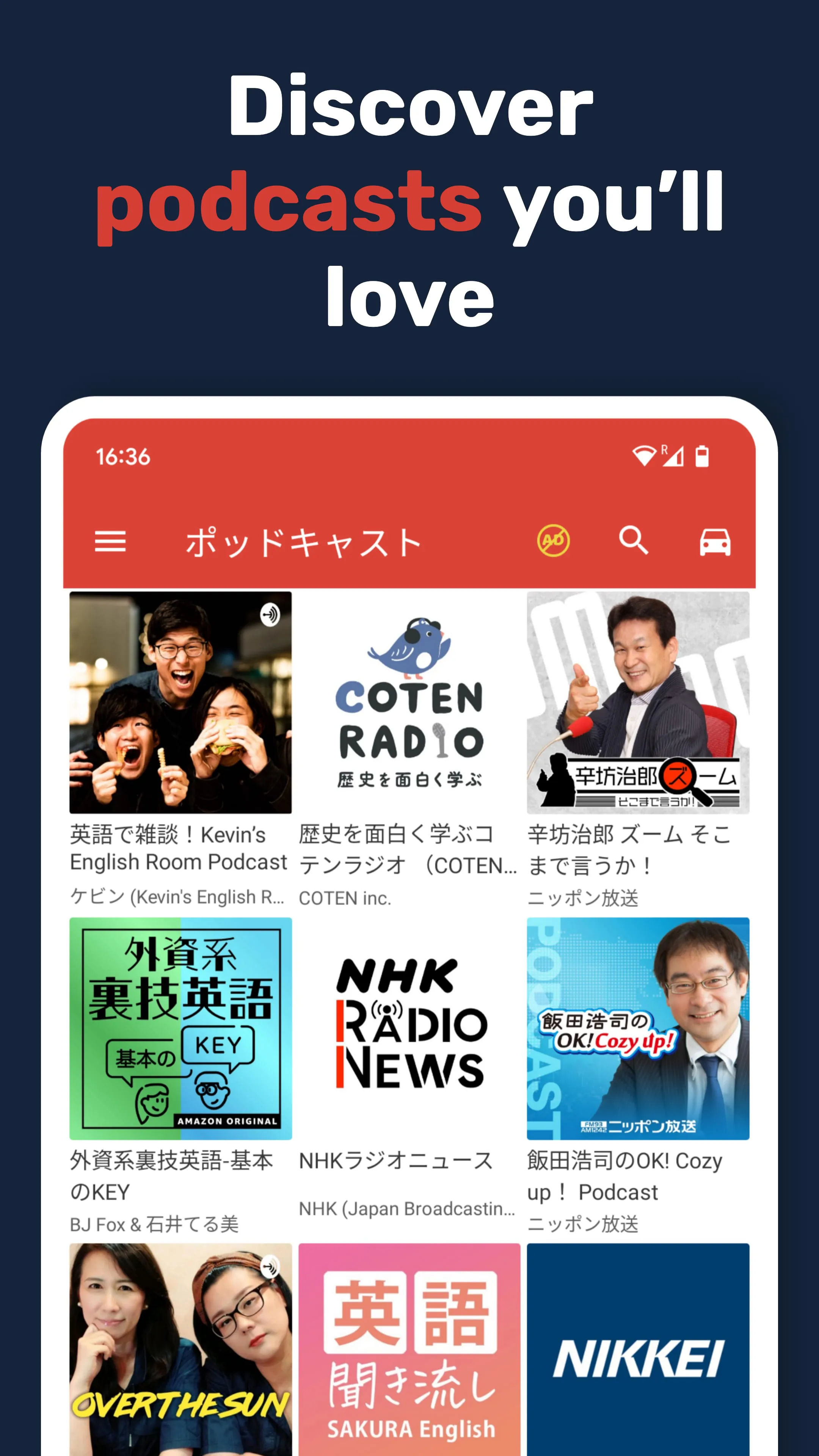Tap the title 英語で雑談！Kevin's English Room Podcast
Viewport: 819px width, 1456px height.
(x=179, y=850)
